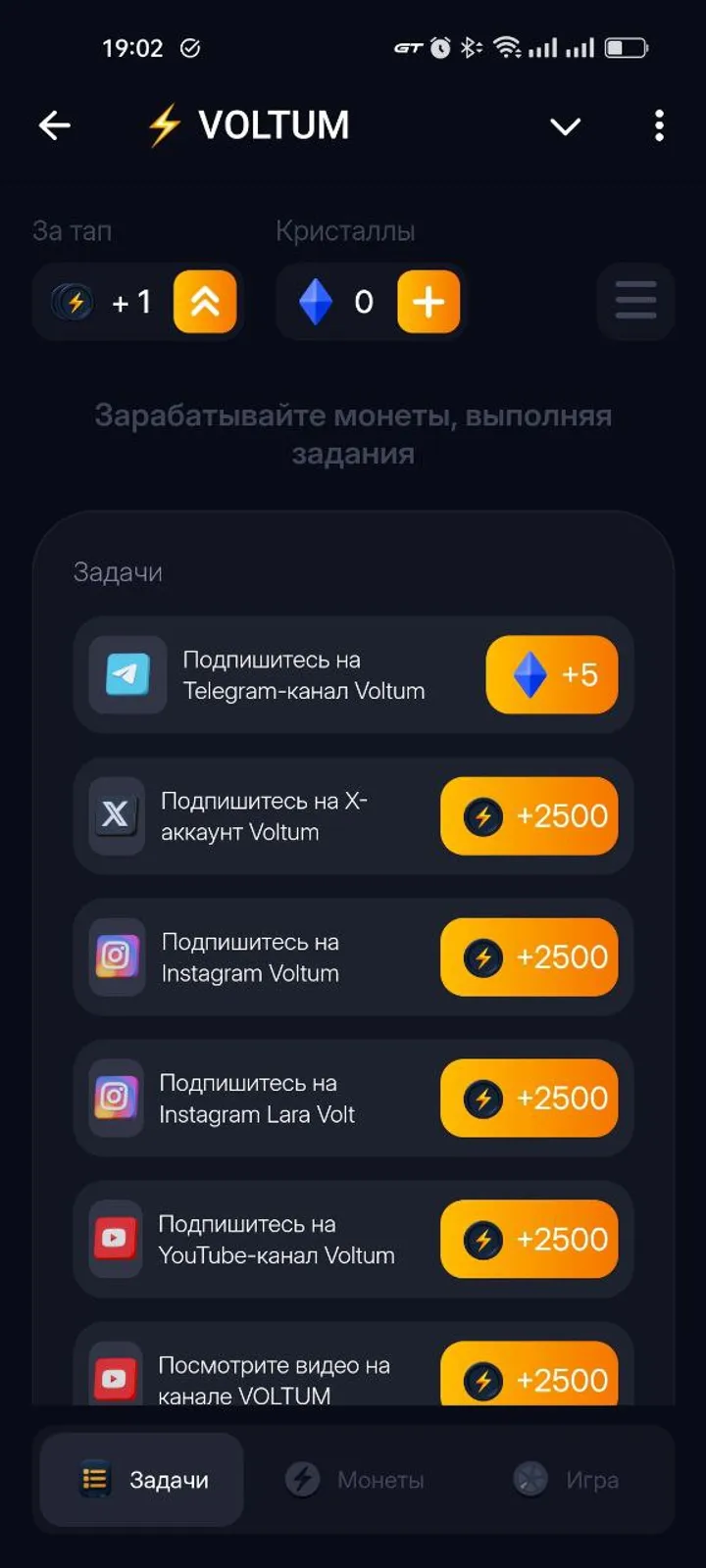Tap the coin icon showing +1 per tap

(x=71, y=302)
